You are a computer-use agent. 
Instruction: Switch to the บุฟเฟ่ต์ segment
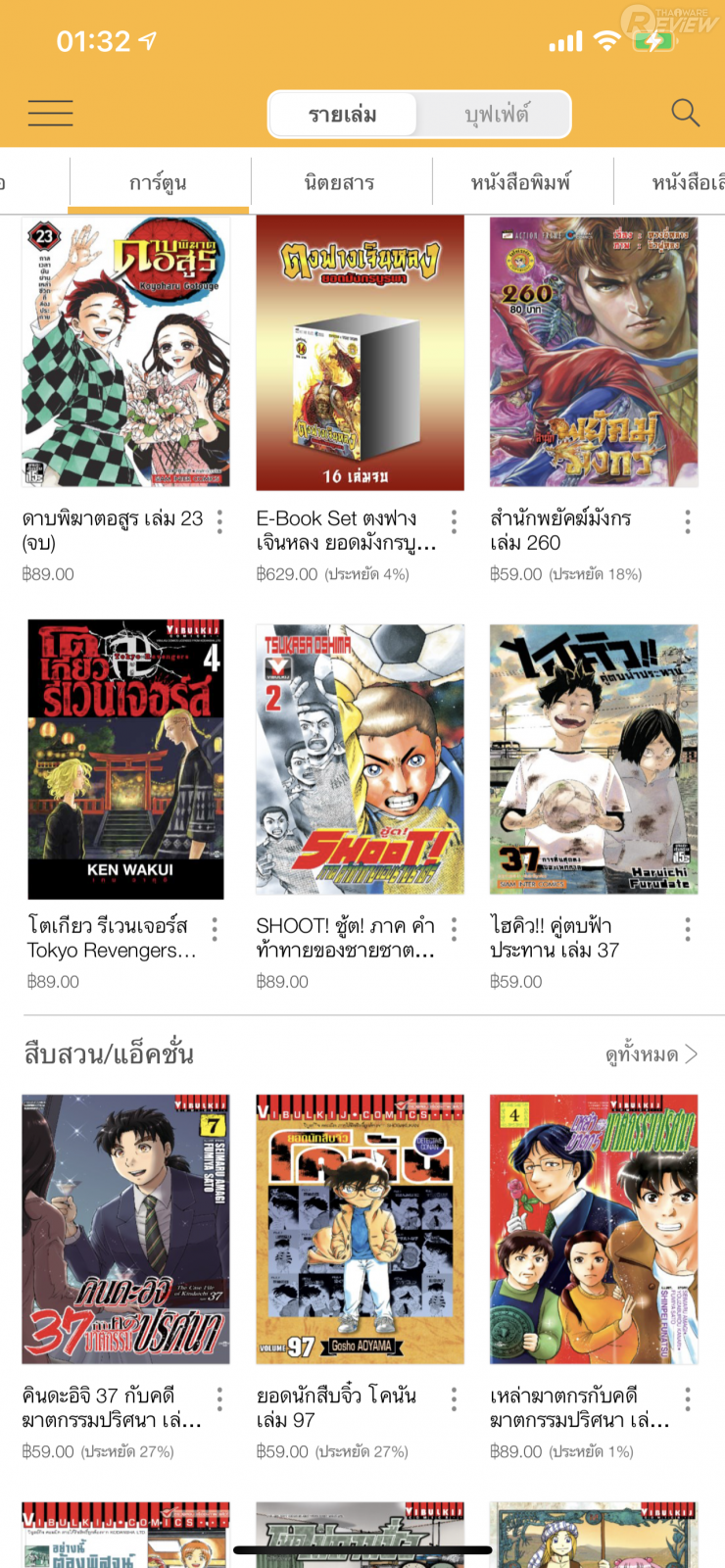pos(496,115)
